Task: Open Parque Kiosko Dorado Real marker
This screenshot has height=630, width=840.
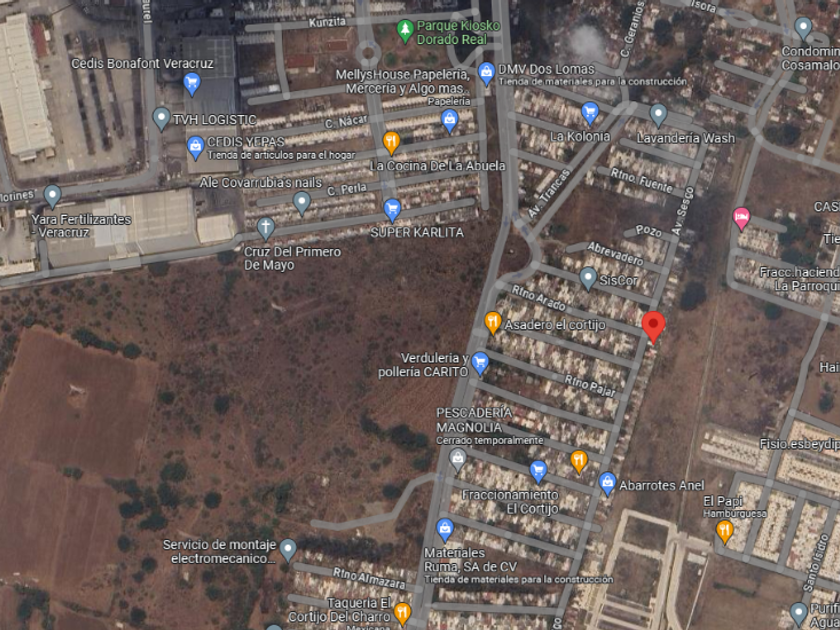Action: click(x=406, y=31)
